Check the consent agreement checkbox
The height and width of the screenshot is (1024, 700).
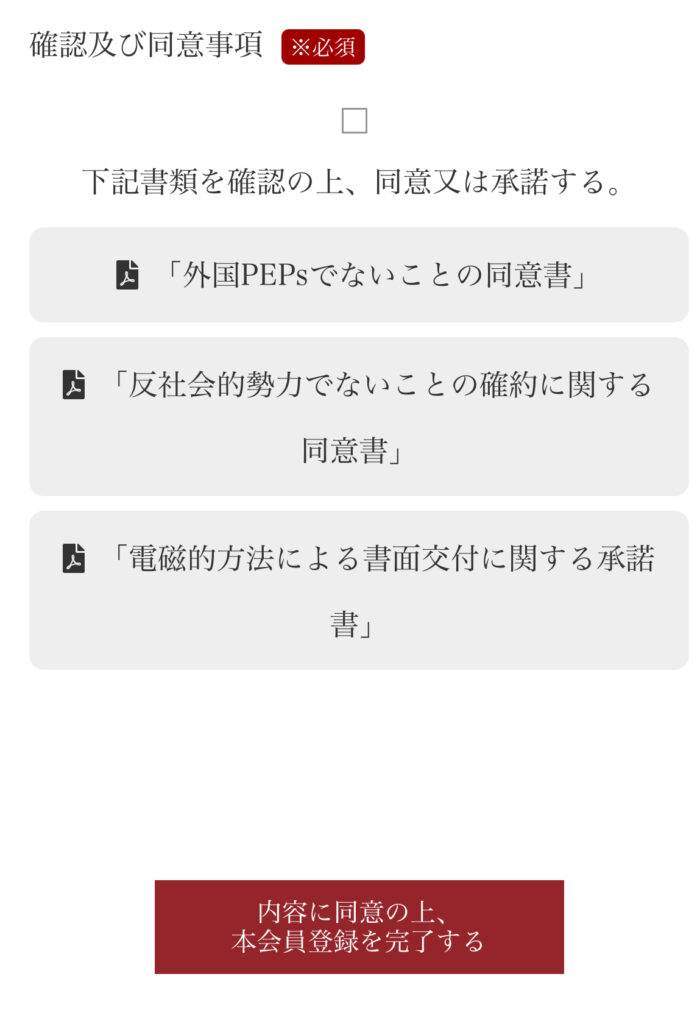(354, 121)
